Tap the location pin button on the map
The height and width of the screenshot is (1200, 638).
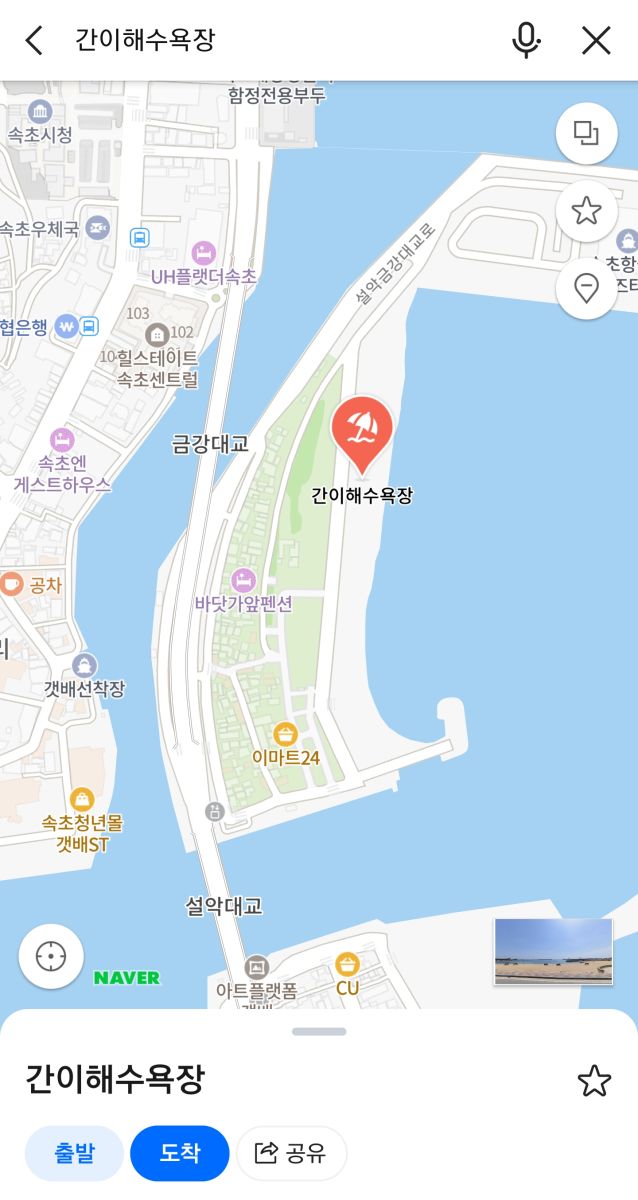coord(586,288)
